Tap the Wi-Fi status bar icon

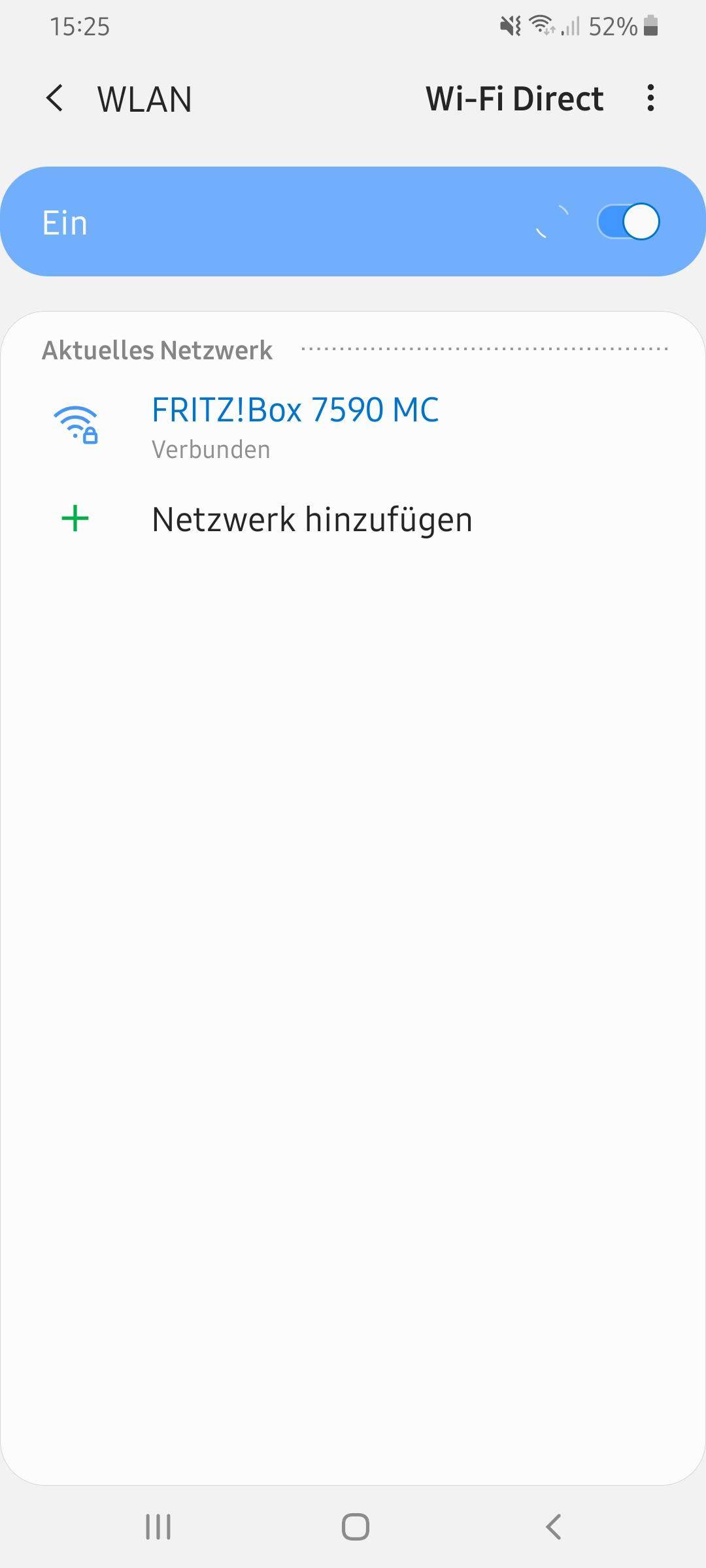pyautogui.click(x=541, y=25)
